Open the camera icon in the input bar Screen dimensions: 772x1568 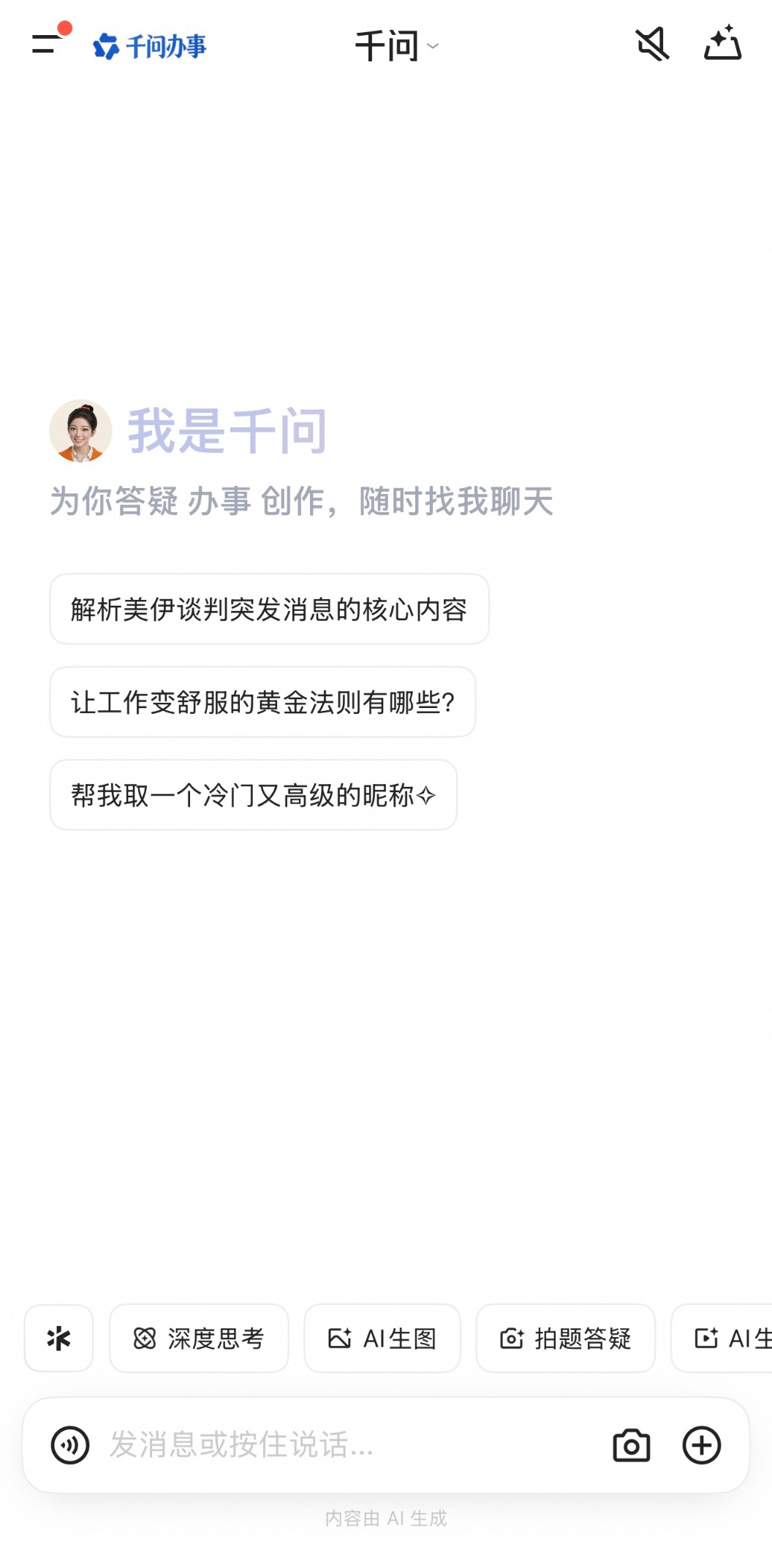tap(632, 1445)
